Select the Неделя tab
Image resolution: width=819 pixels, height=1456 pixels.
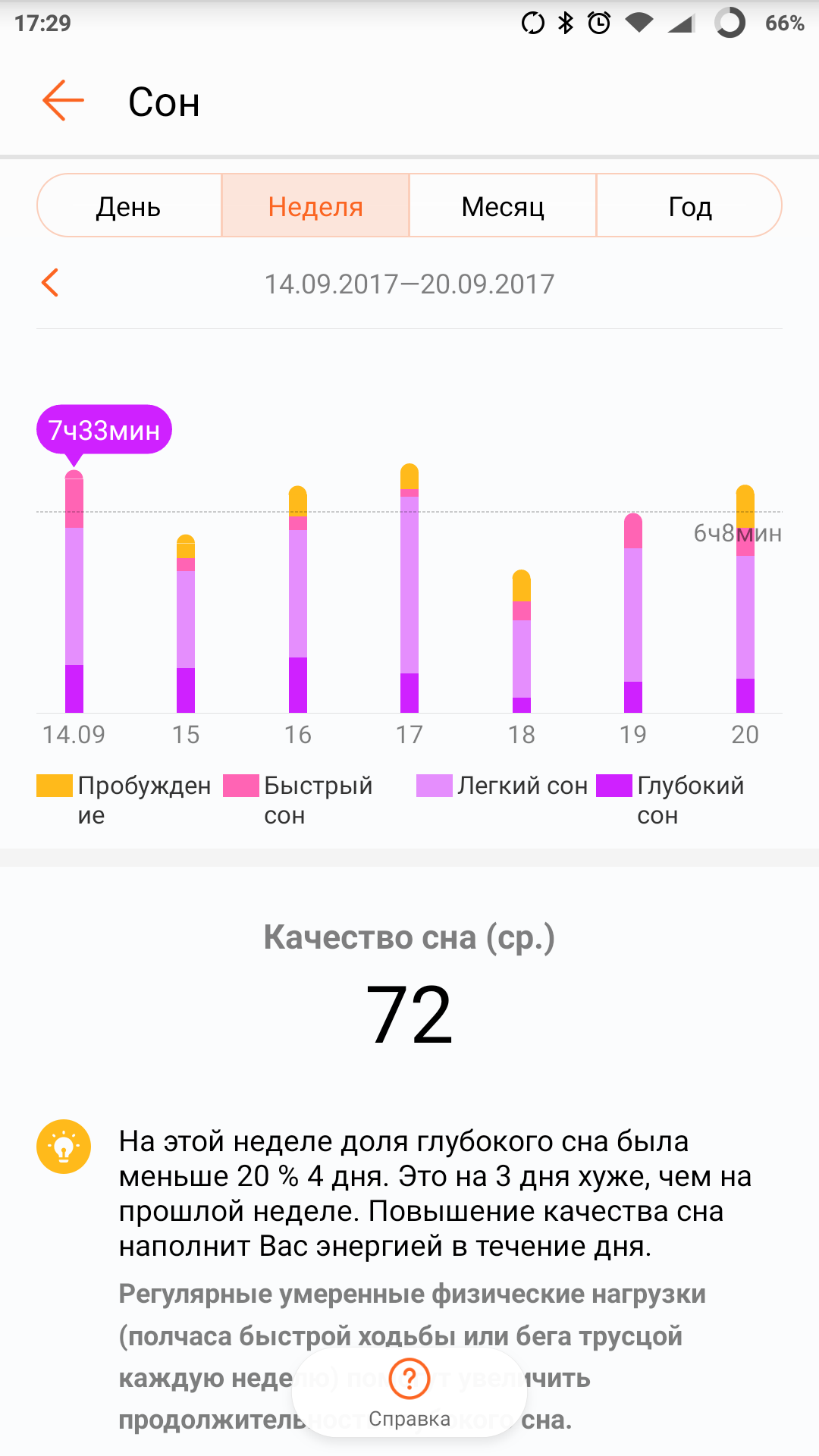pos(315,206)
